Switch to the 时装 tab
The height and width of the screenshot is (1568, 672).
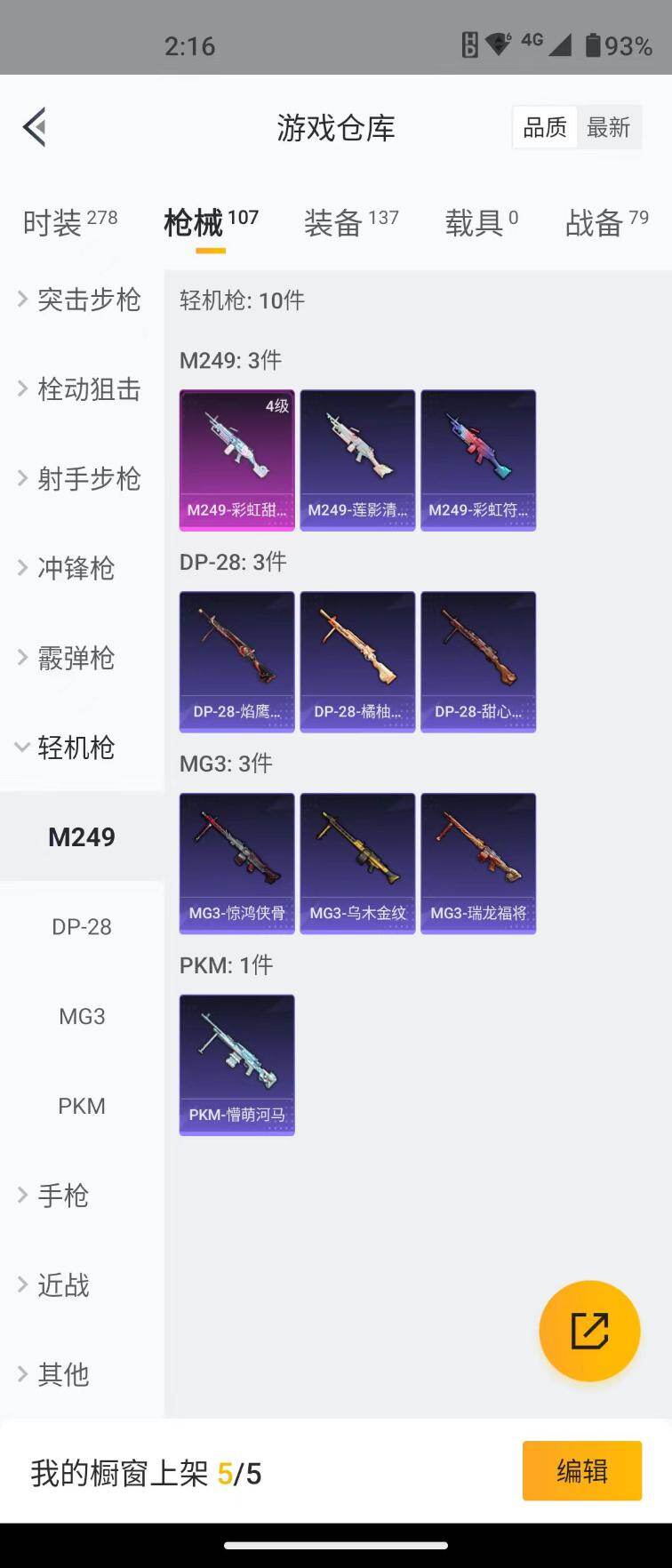[x=69, y=222]
